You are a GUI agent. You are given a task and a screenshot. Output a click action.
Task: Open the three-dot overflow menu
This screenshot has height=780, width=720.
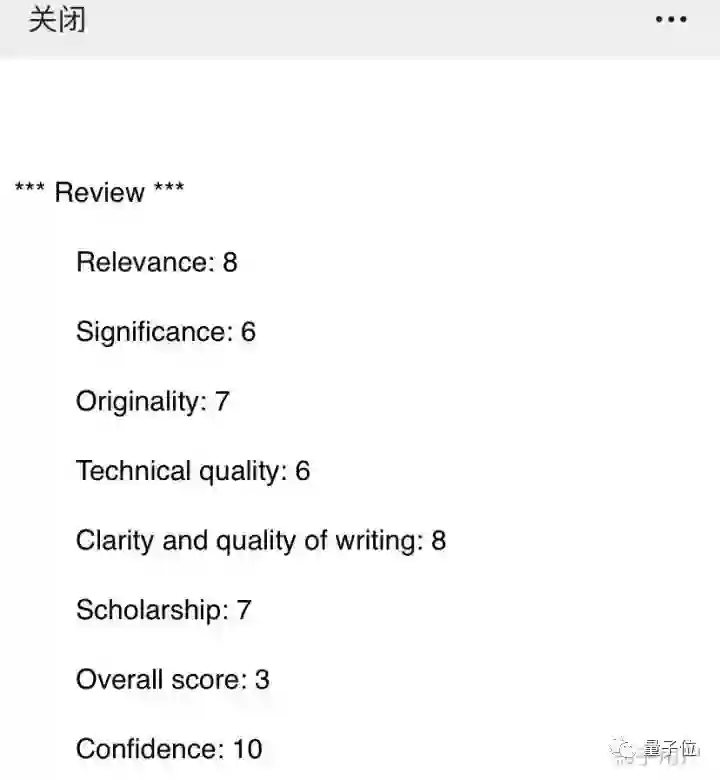click(670, 19)
